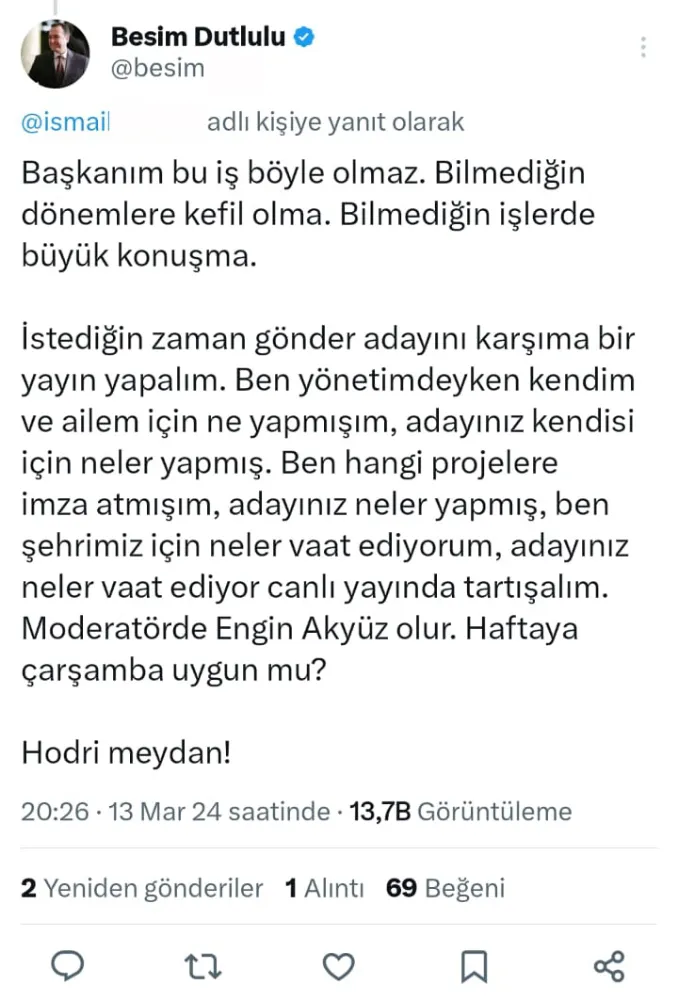Bookmark this tweet
677x1000 pixels.
pos(474,965)
